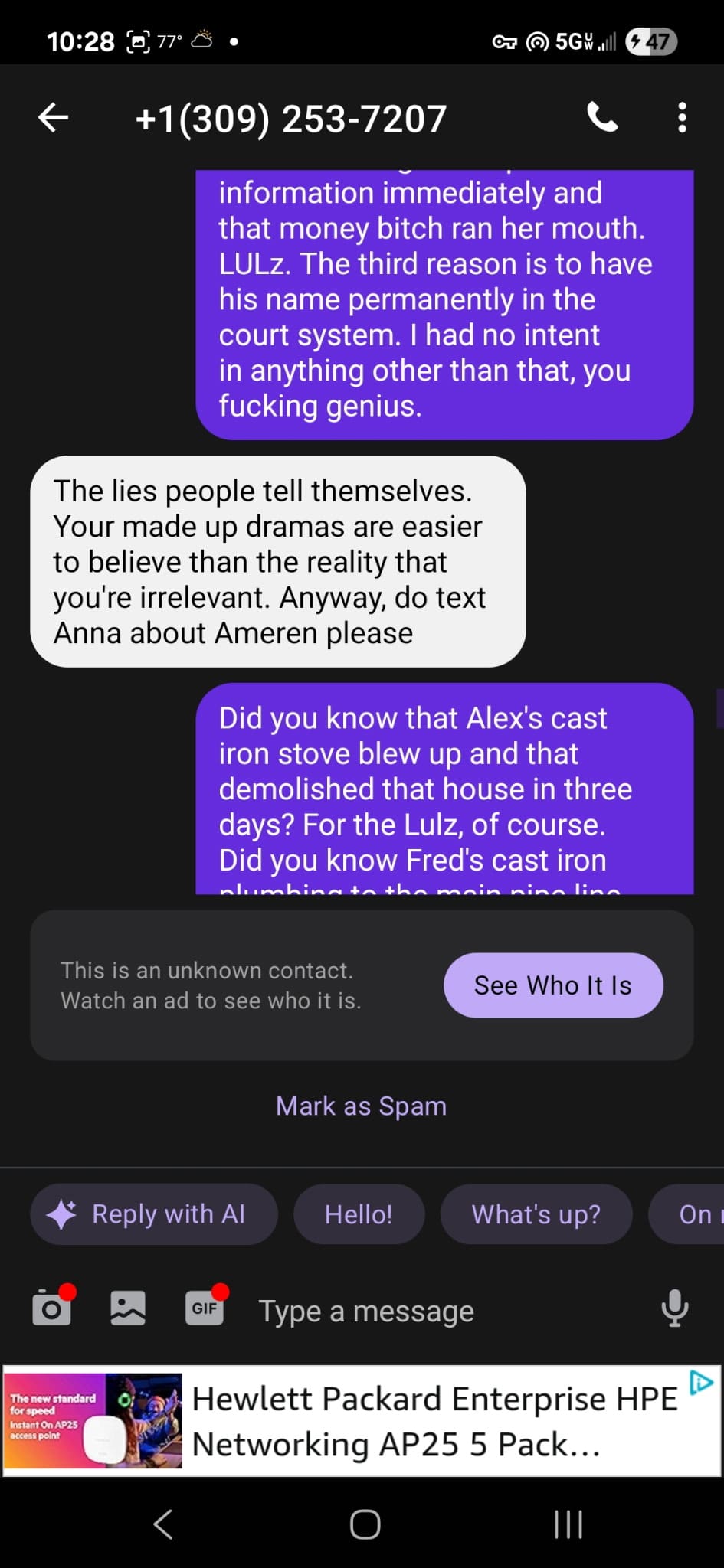Open the overflow menu

click(681, 118)
